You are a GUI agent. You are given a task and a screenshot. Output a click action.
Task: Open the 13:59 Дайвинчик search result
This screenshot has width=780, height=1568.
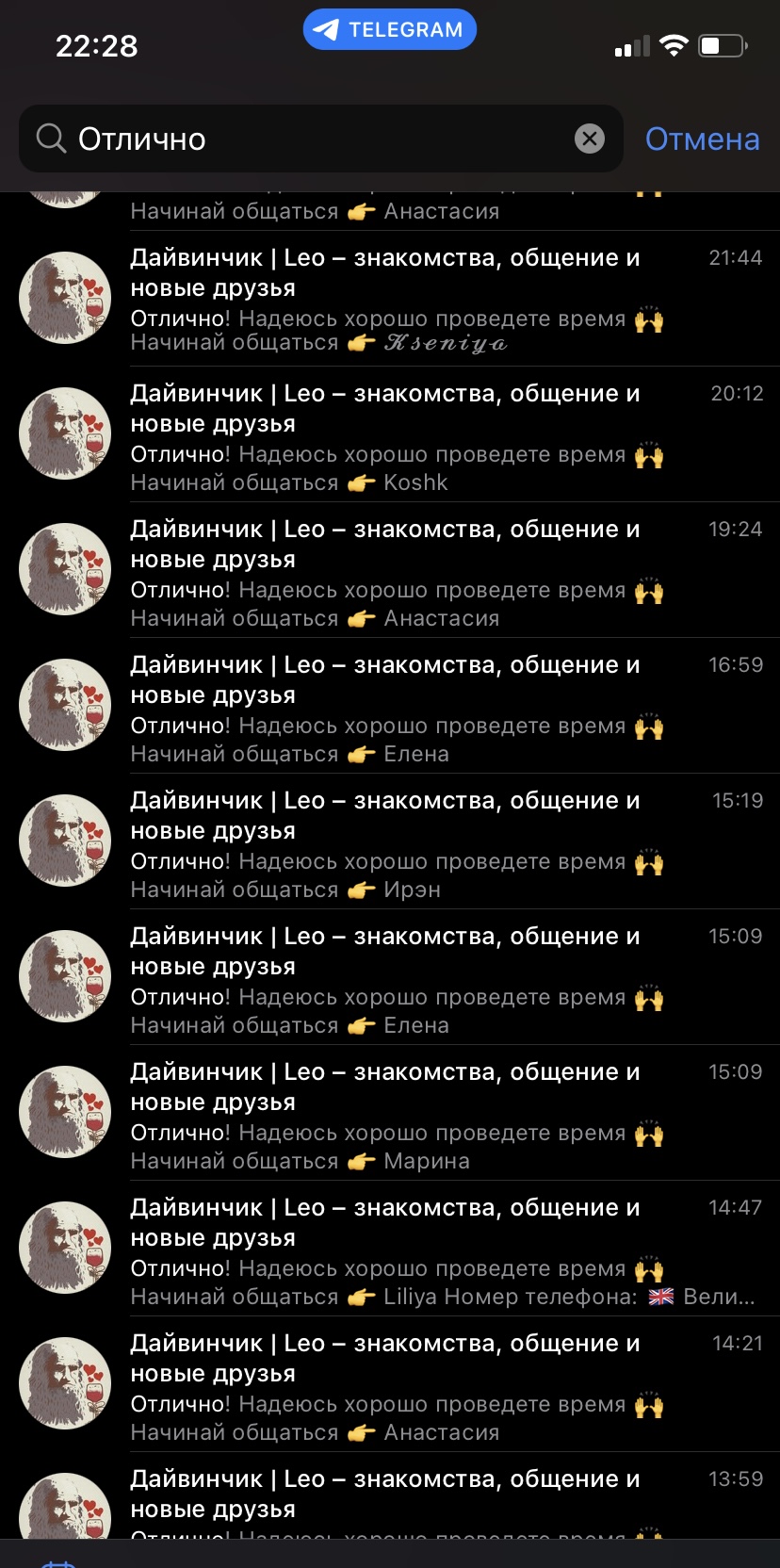[396, 1498]
